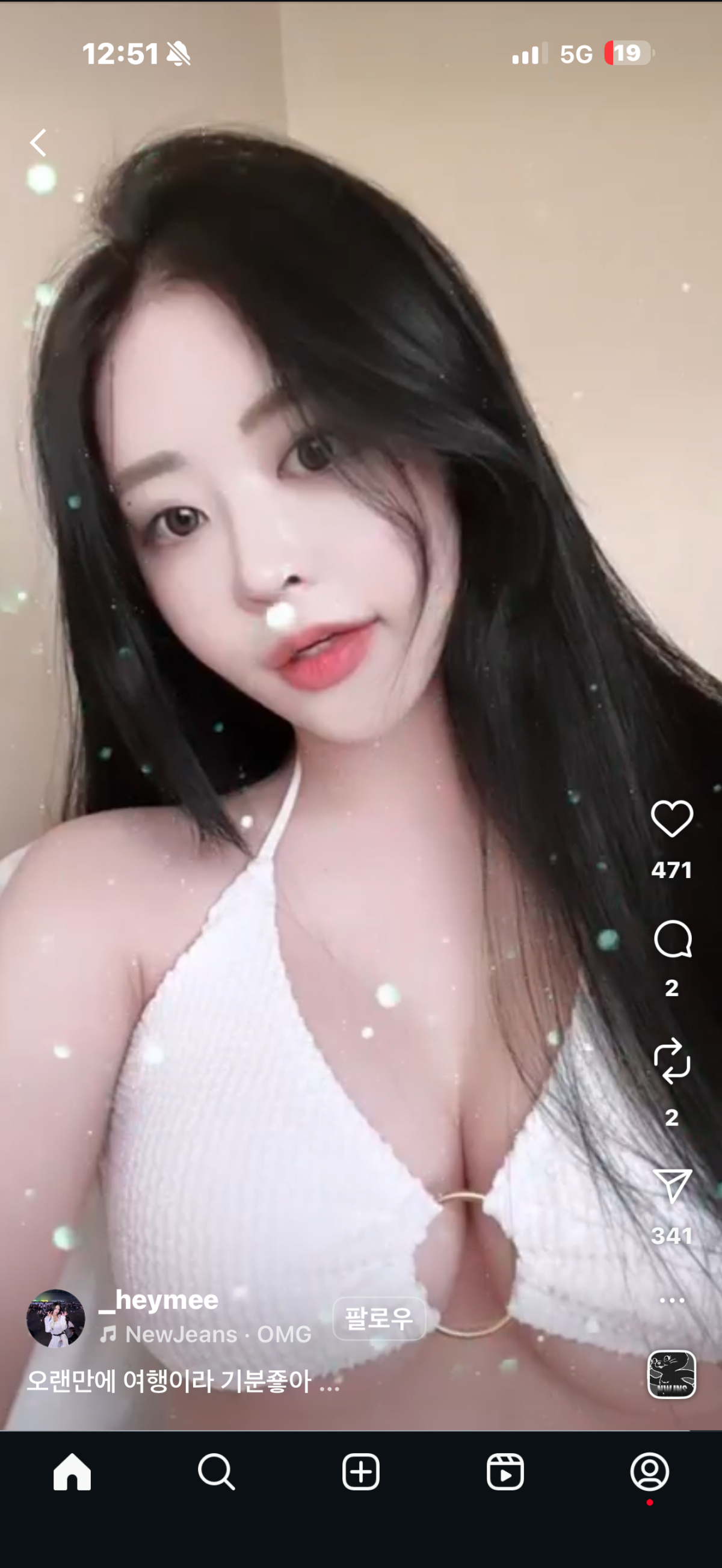Like this reel with the heart icon
This screenshot has height=1568, width=722.
tap(671, 819)
